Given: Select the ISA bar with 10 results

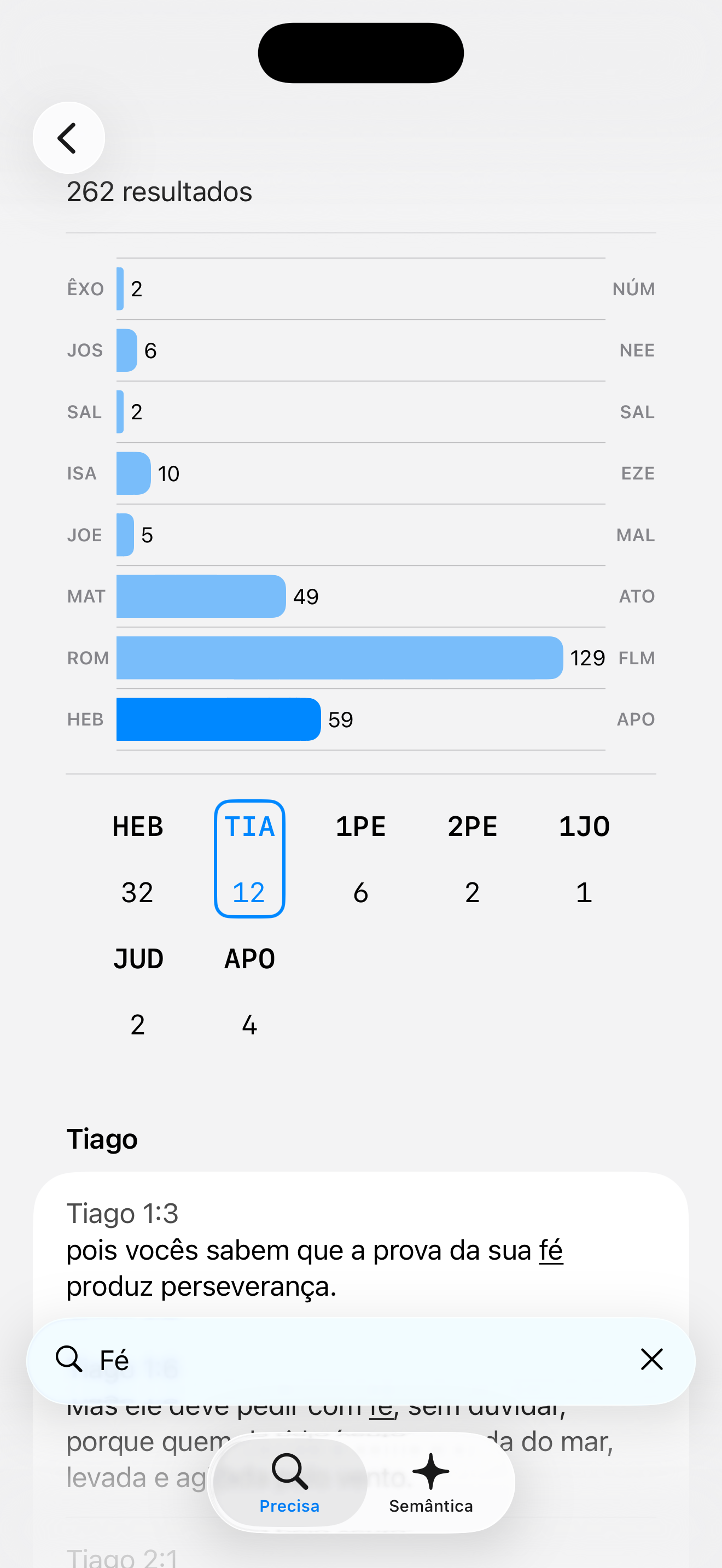Looking at the screenshot, I should click(x=133, y=473).
